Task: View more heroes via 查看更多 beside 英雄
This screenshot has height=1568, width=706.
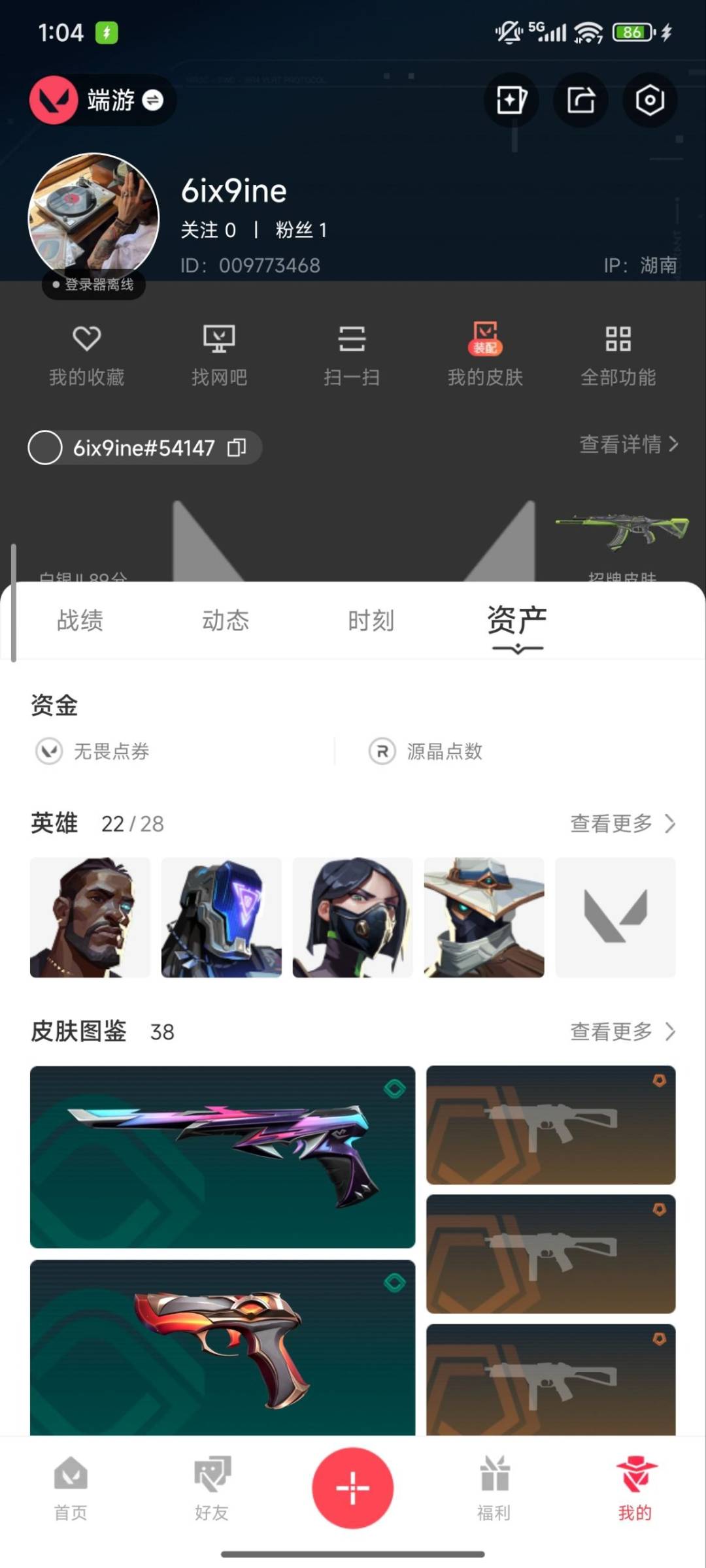Action: click(x=622, y=823)
